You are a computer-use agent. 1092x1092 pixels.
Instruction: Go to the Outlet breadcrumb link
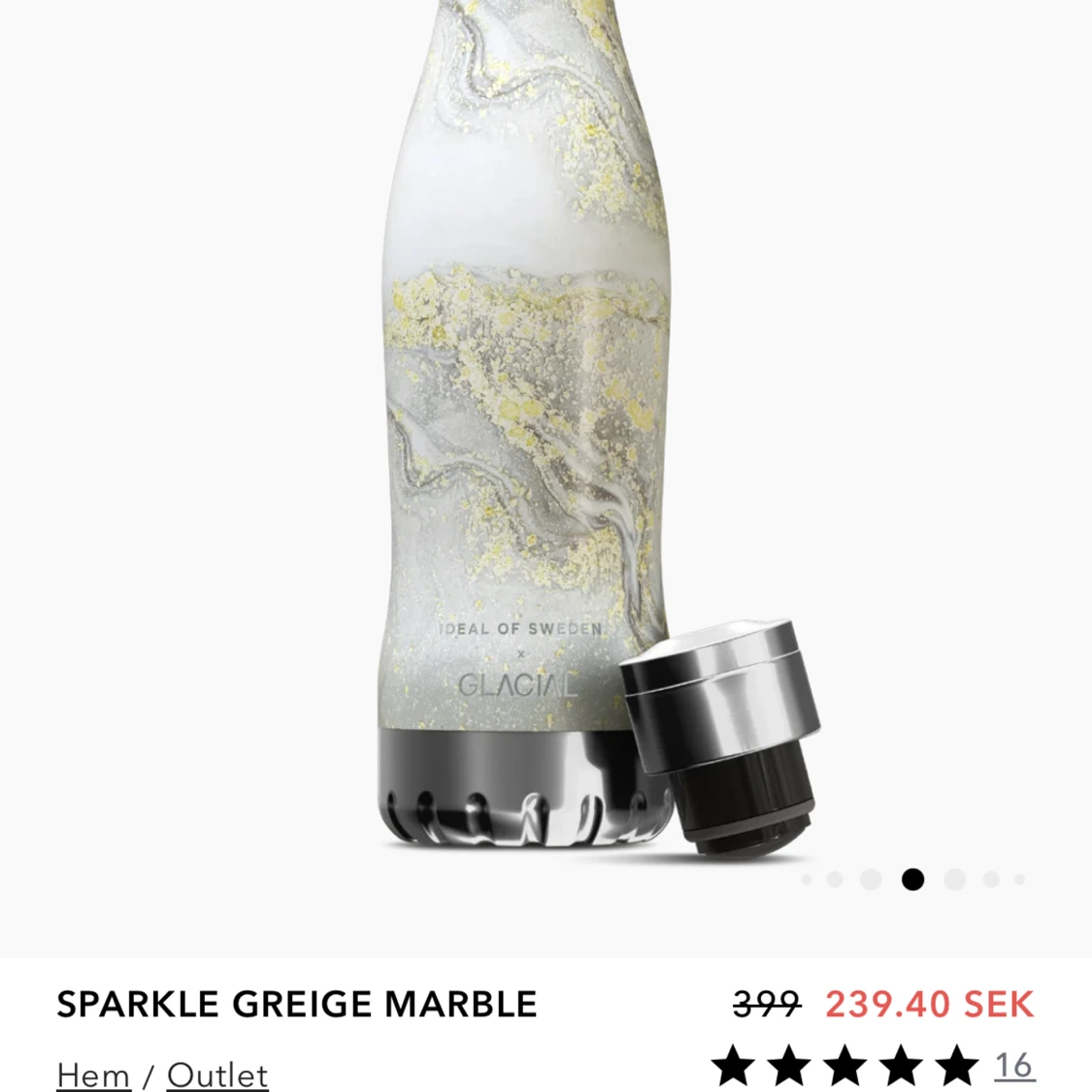217,1075
